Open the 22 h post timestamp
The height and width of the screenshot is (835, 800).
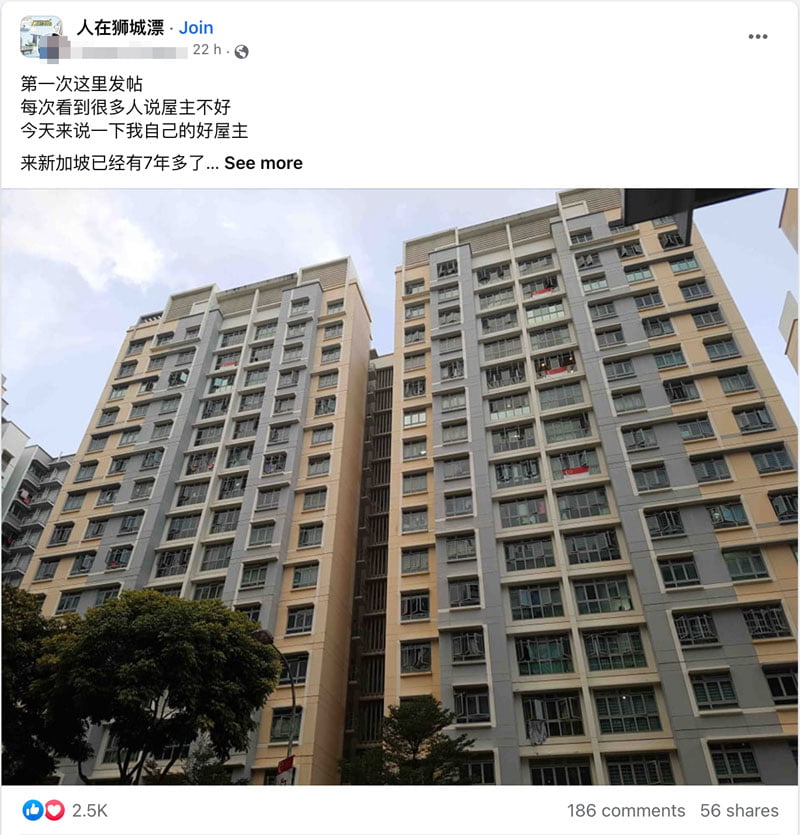(206, 50)
